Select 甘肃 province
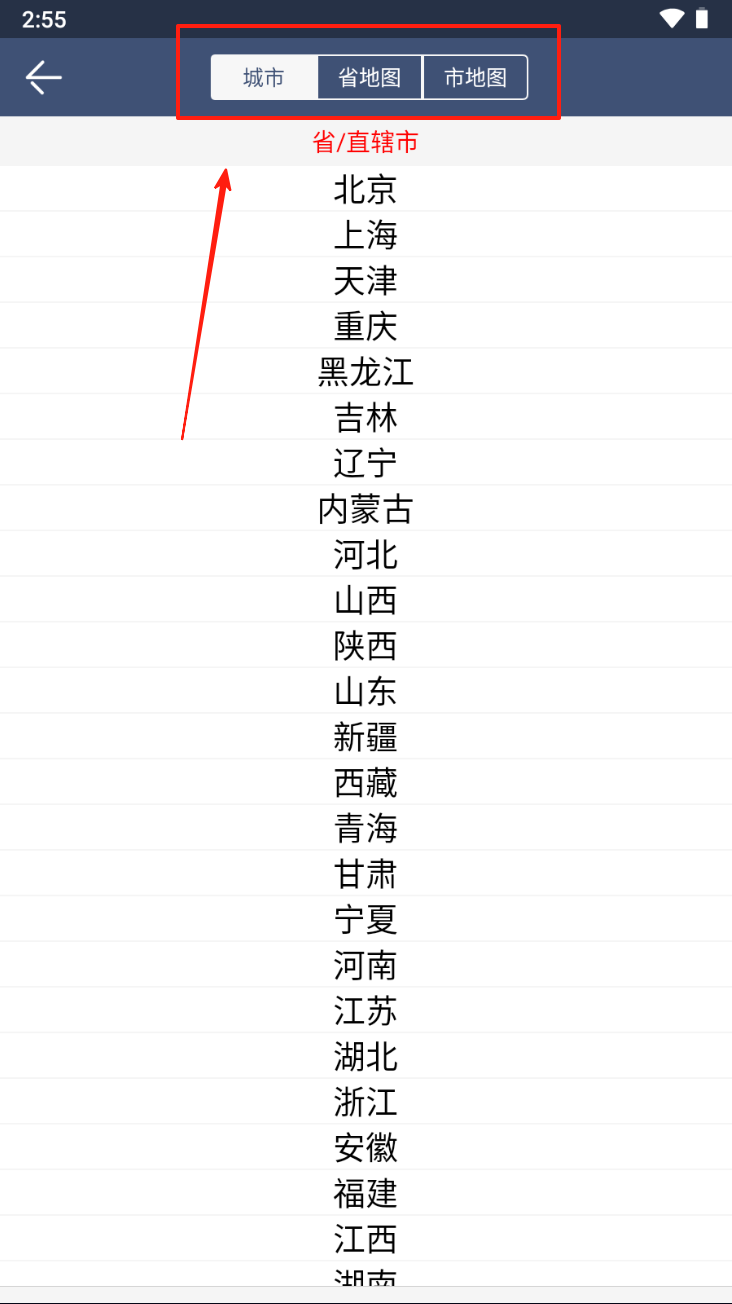 (365, 875)
